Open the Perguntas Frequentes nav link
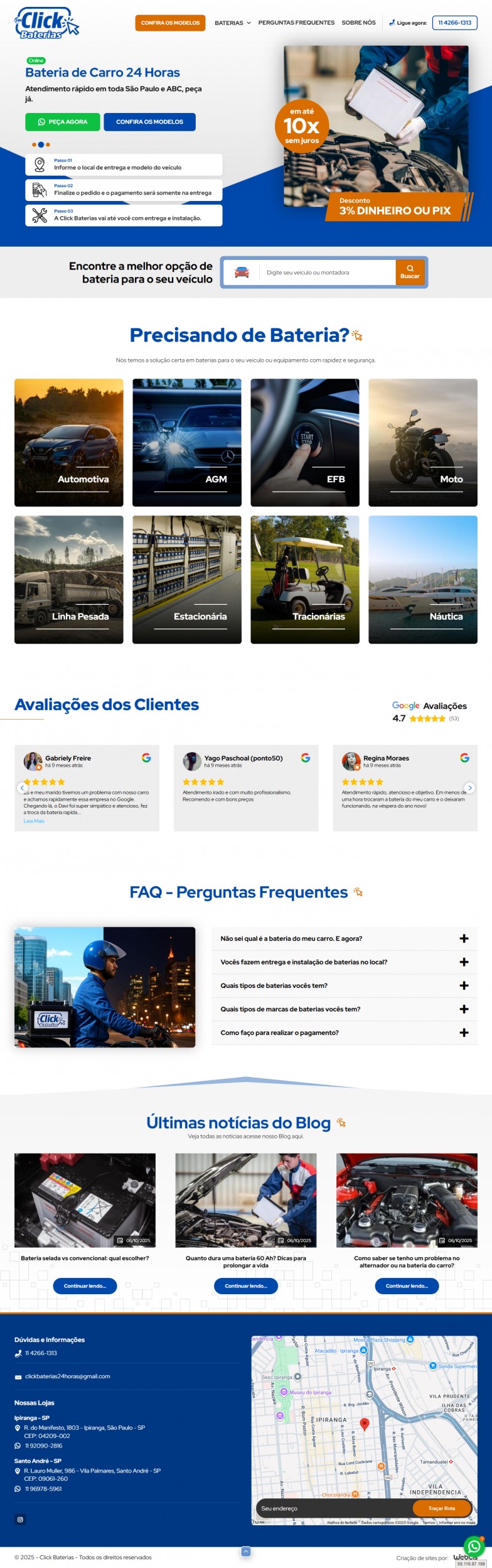Viewport: 492px width, 1568px height. point(296,23)
